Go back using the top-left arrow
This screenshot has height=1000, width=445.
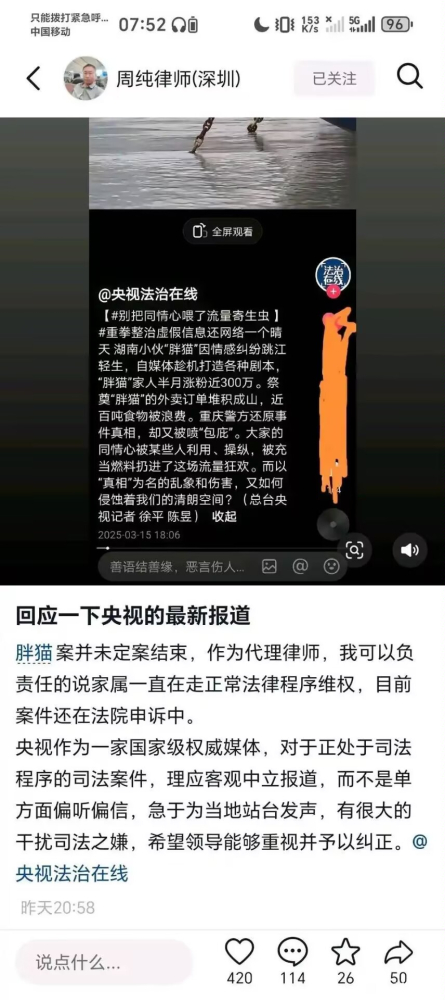coord(33,78)
